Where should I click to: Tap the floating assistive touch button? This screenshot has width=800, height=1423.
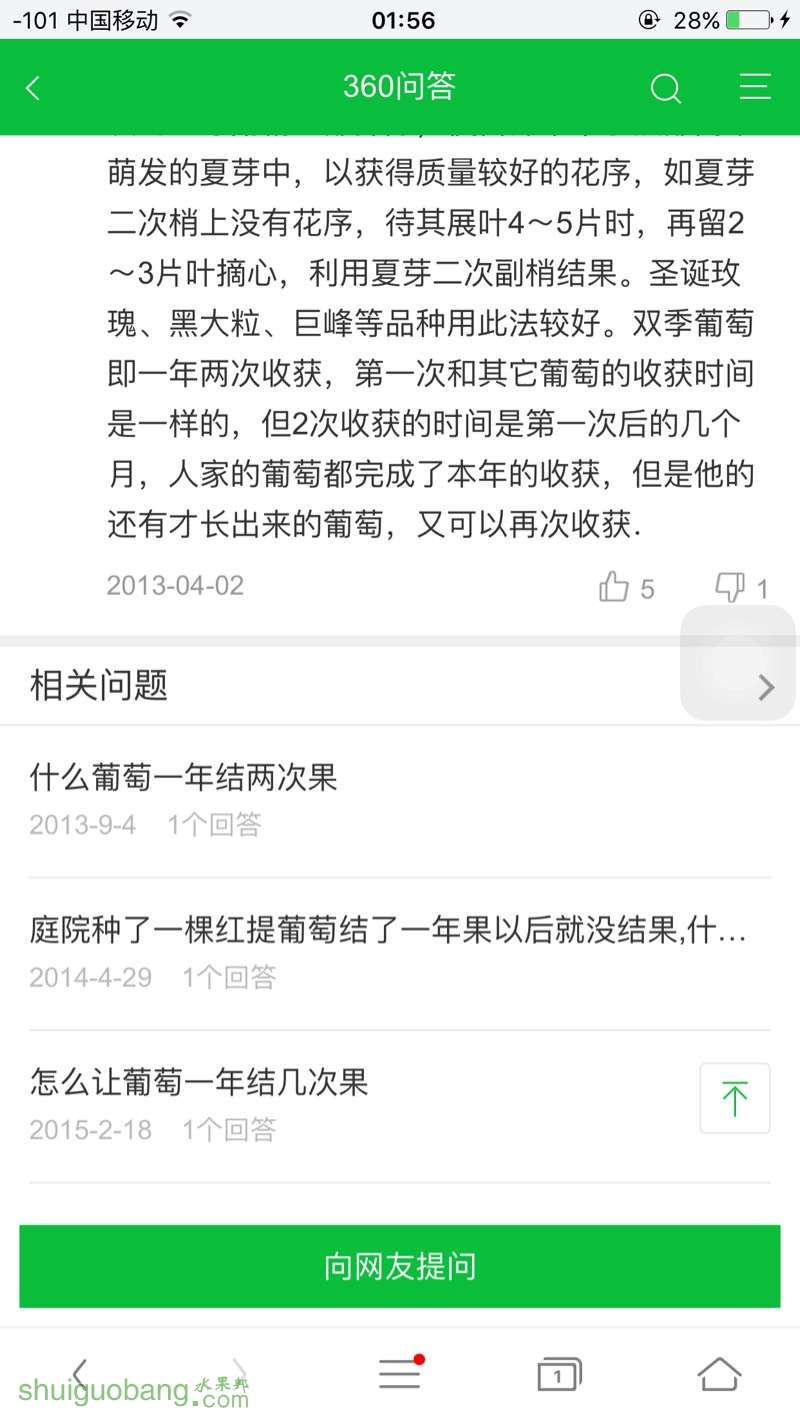click(738, 662)
